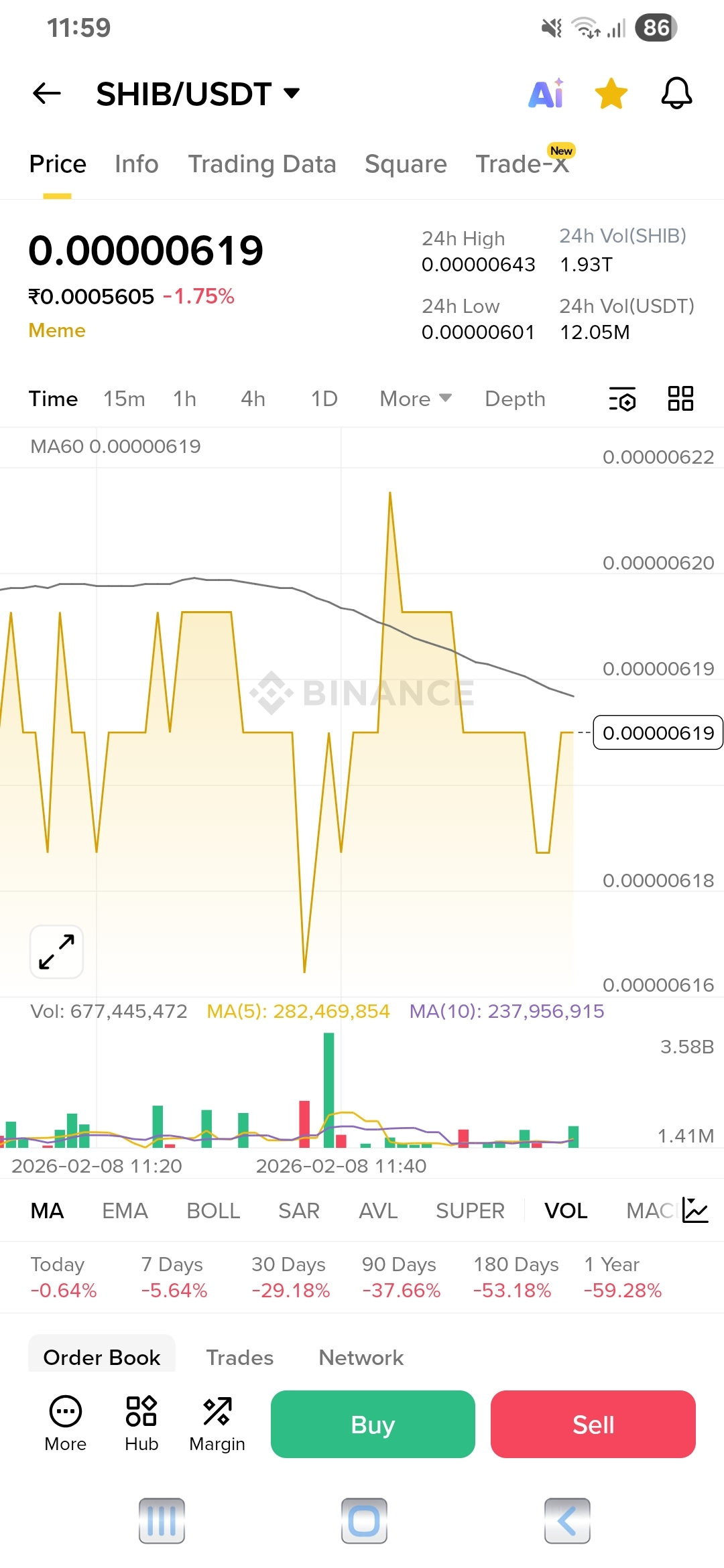724x1568 pixels.
Task: Switch to the Trades tab
Action: 240,1358
